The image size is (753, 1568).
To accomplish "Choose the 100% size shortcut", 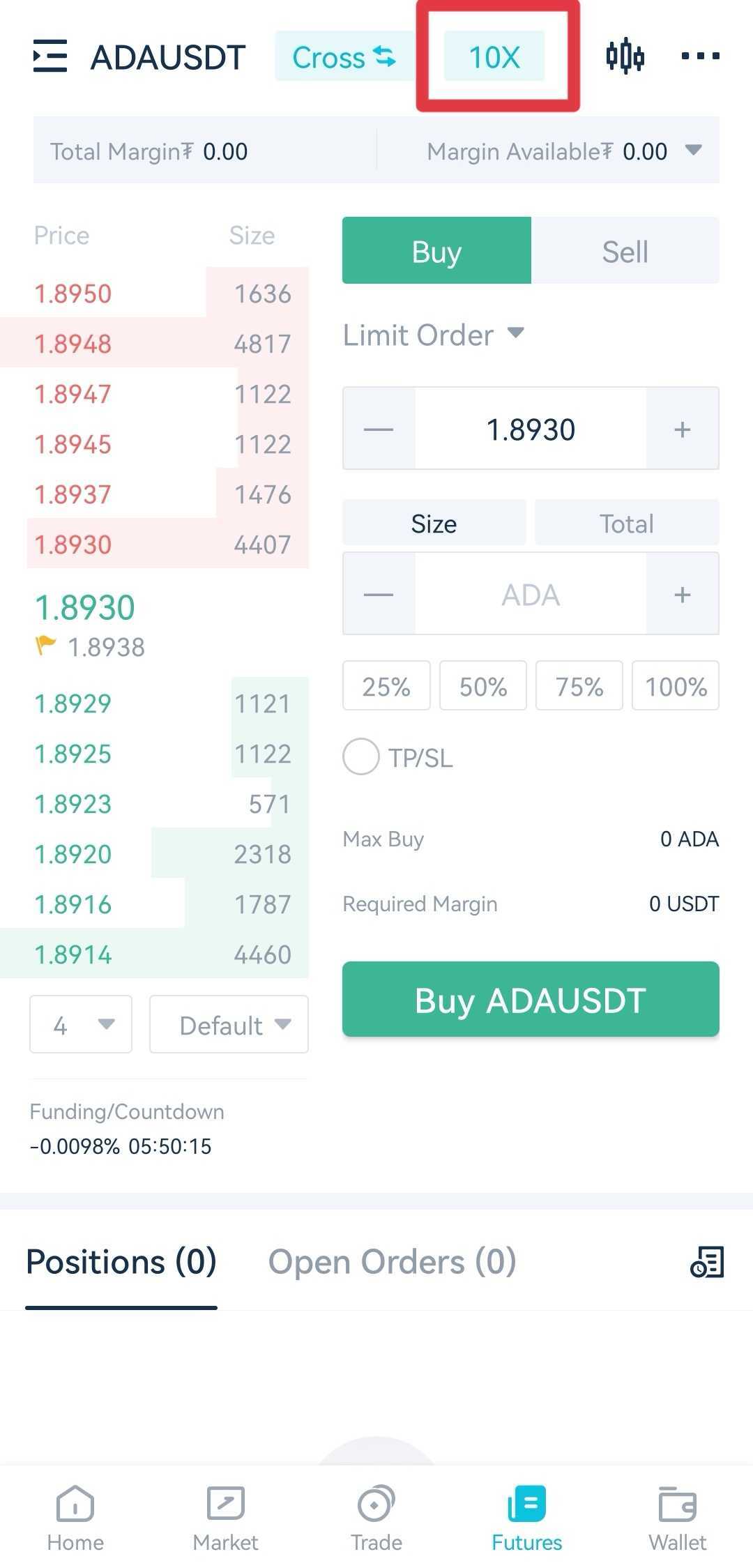I will click(676, 686).
